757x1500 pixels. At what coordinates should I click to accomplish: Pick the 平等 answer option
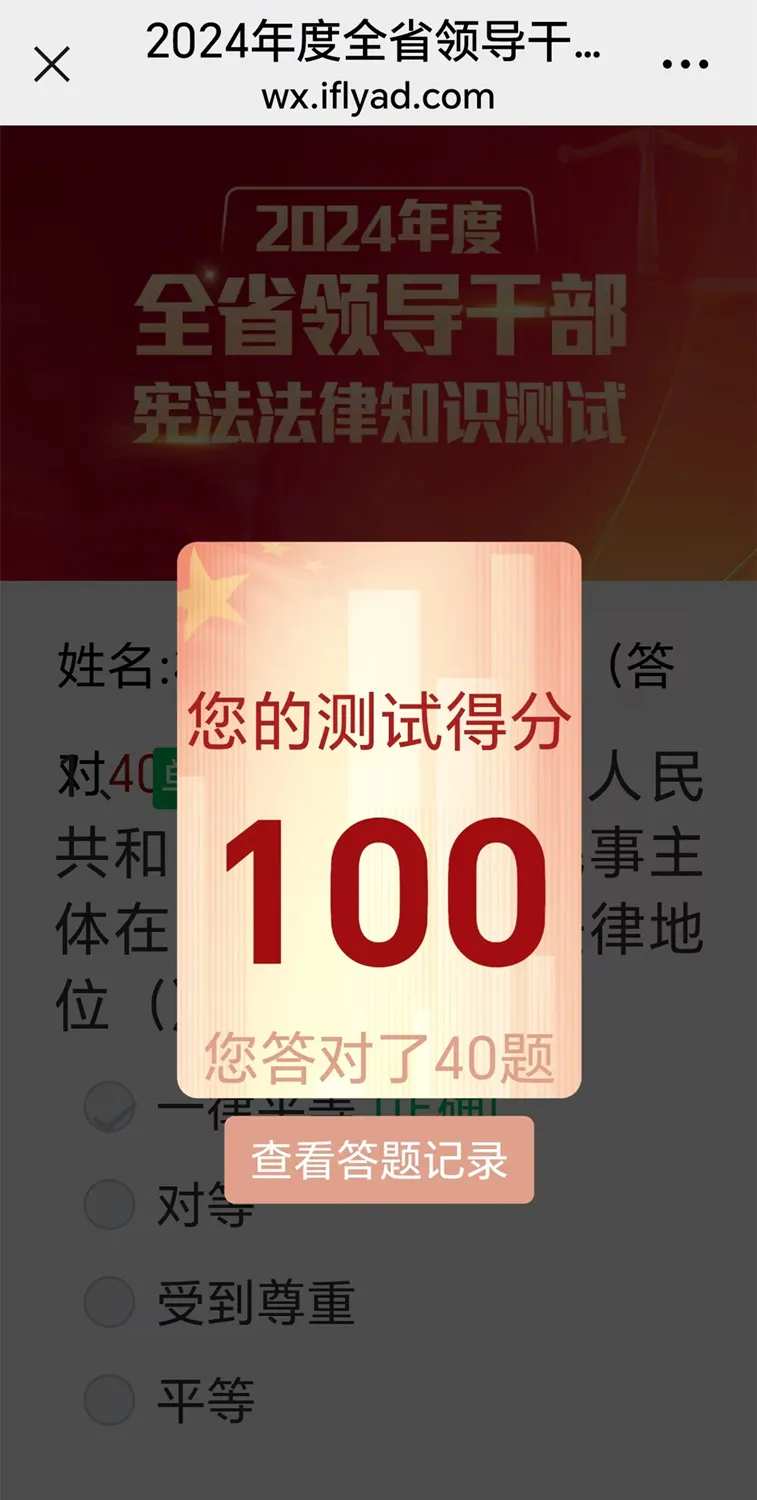click(x=110, y=1400)
